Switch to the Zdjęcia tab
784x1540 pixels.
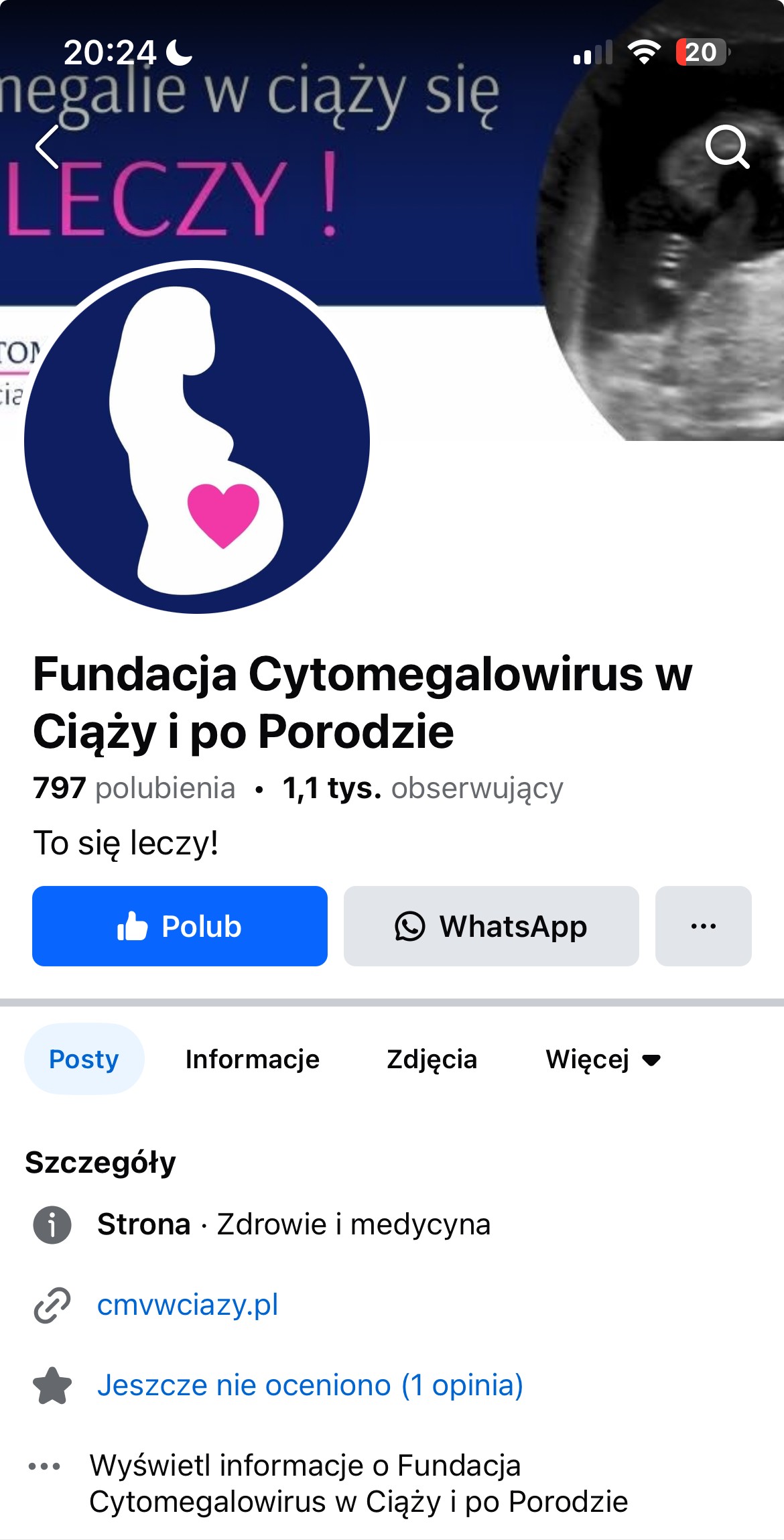tap(432, 1059)
